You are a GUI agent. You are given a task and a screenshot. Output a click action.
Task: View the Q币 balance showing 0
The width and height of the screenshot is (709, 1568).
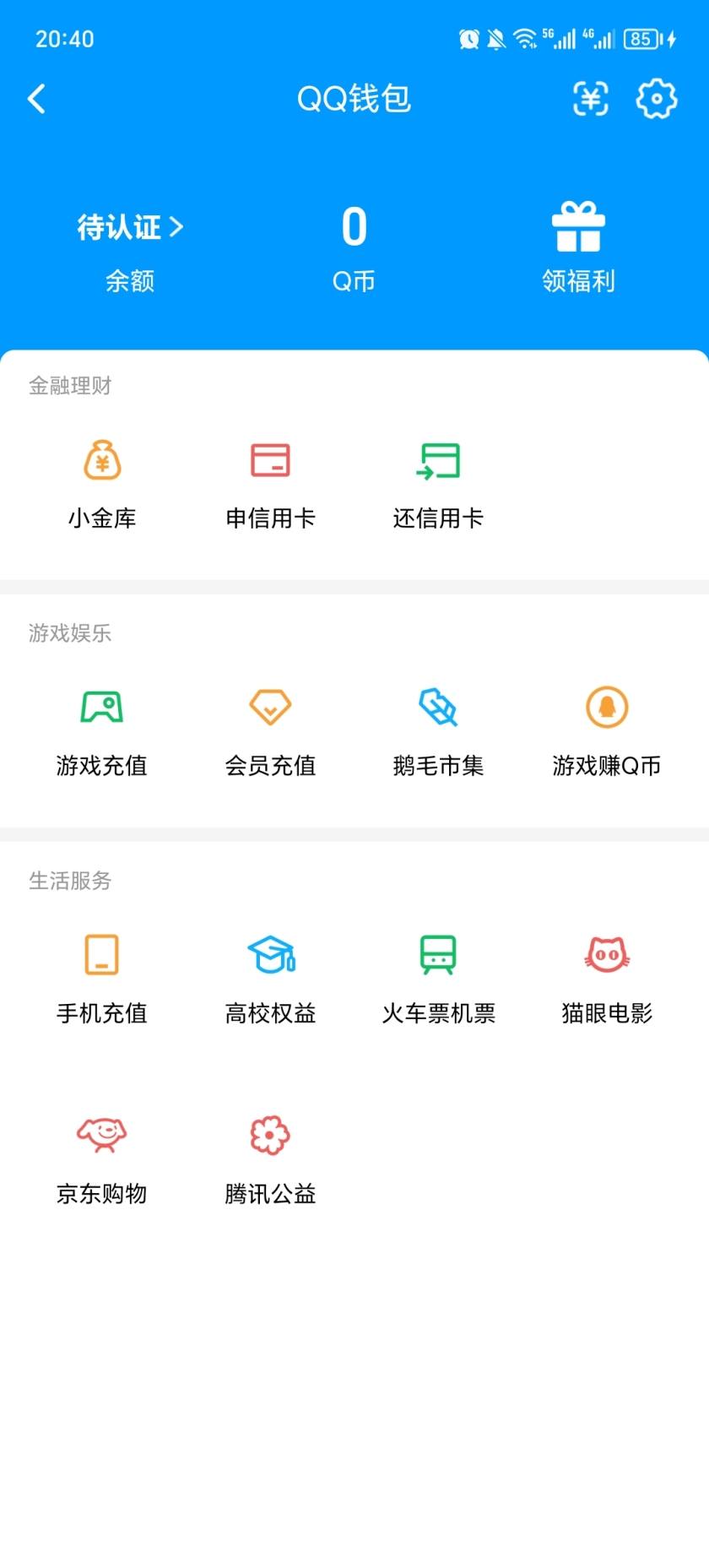pyautogui.click(x=354, y=245)
